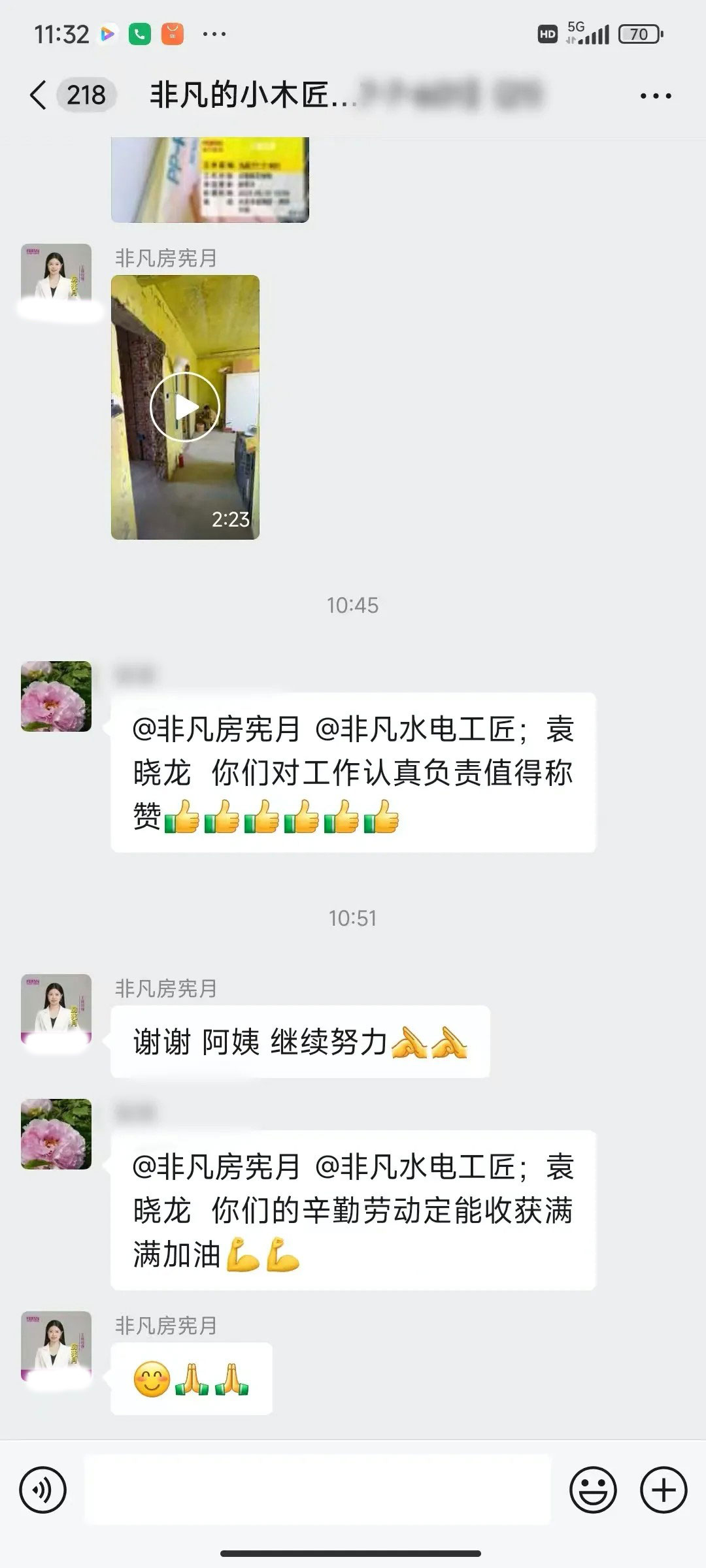Switch to voice message input

43,1490
